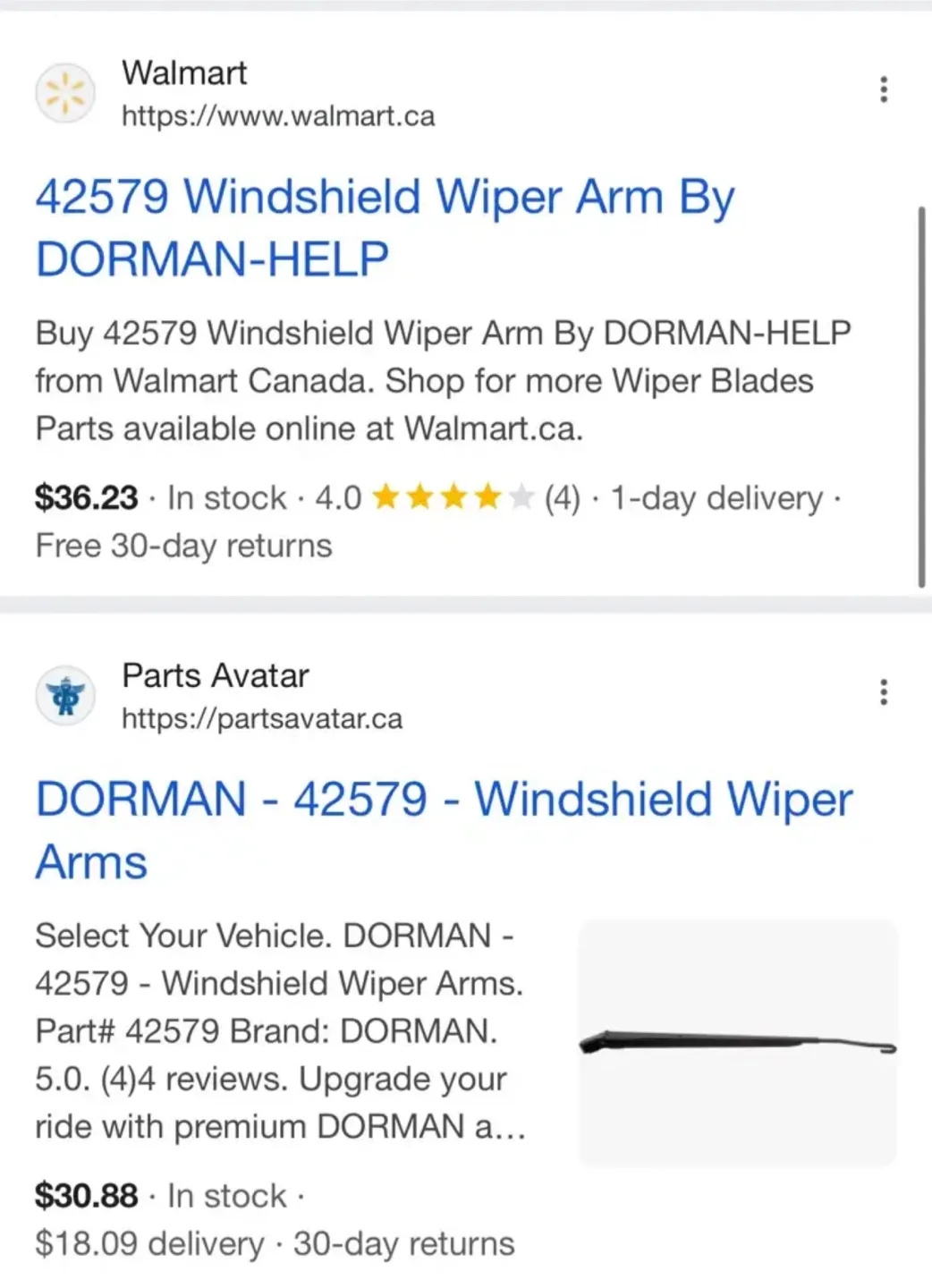Click the $36.23 price text
932x1288 pixels.
[x=86, y=497]
